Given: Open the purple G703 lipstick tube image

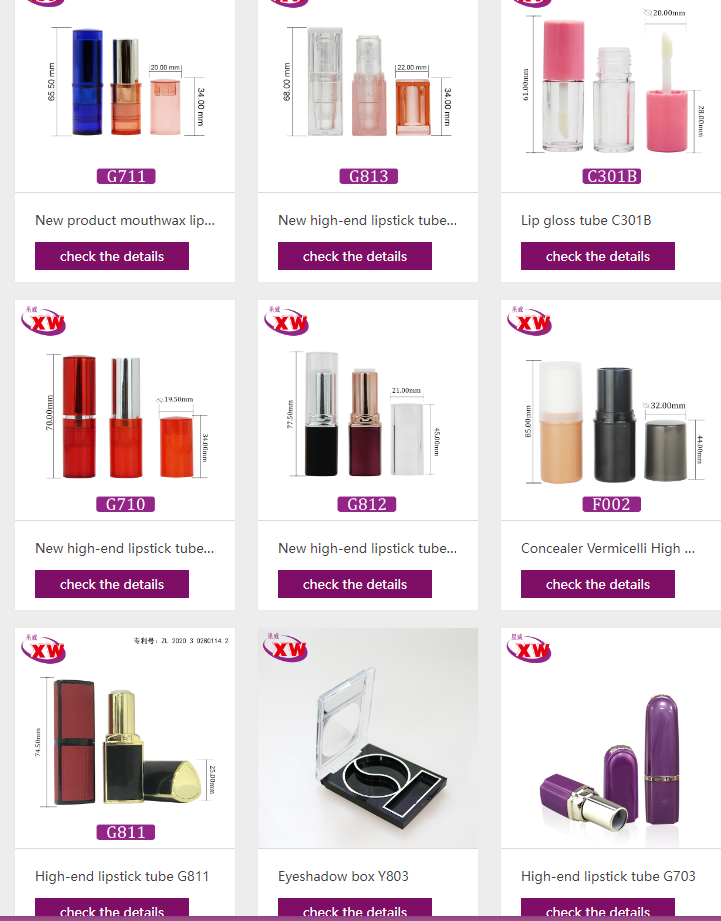Looking at the screenshot, I should (610, 740).
